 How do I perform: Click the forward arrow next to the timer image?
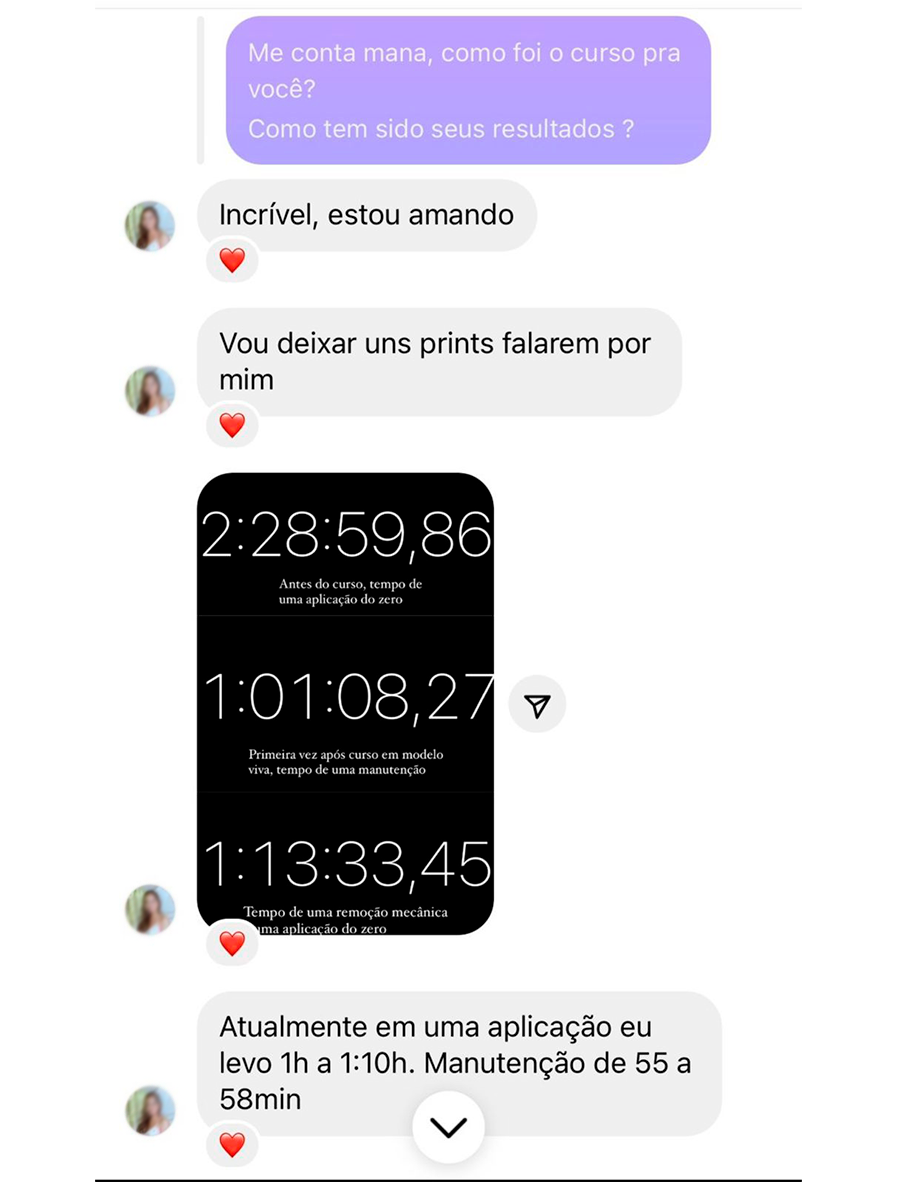point(536,704)
